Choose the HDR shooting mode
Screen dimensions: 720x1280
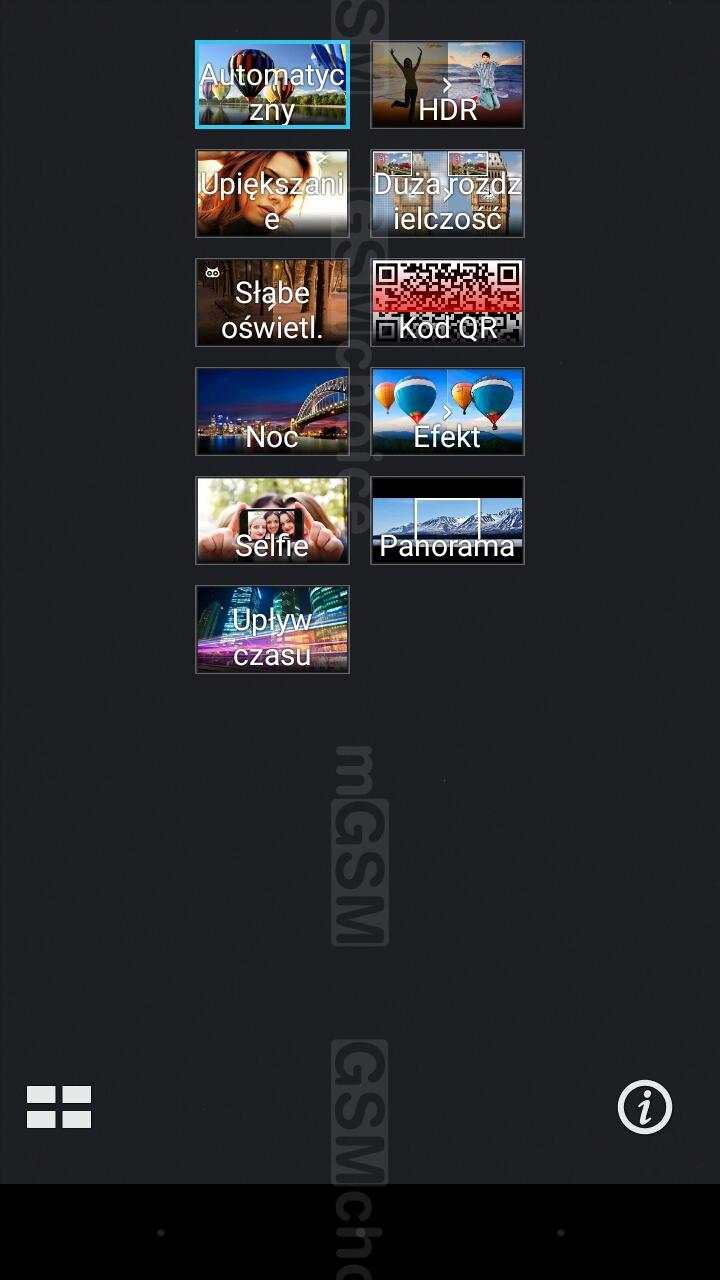pyautogui.click(x=447, y=84)
